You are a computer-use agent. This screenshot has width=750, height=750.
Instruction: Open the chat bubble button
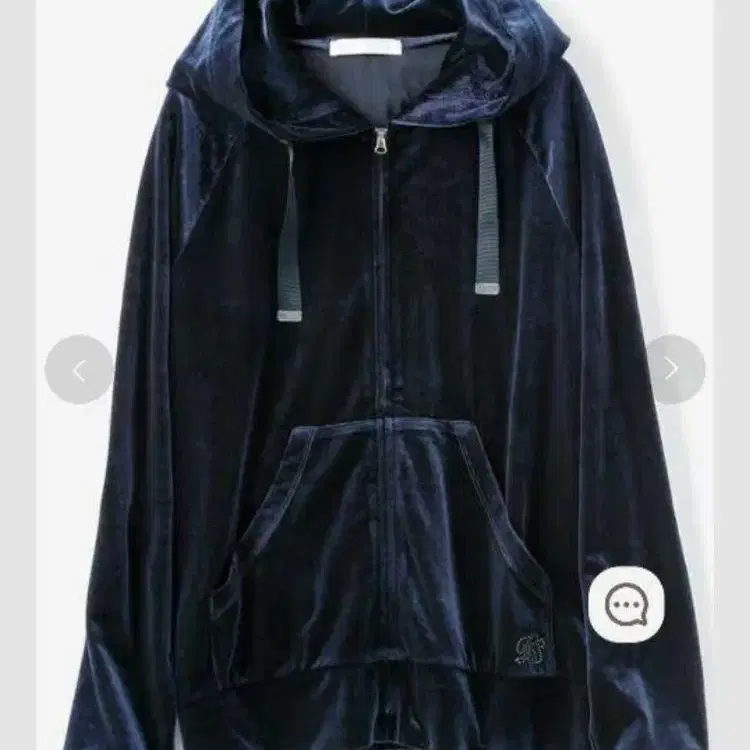coord(626,604)
